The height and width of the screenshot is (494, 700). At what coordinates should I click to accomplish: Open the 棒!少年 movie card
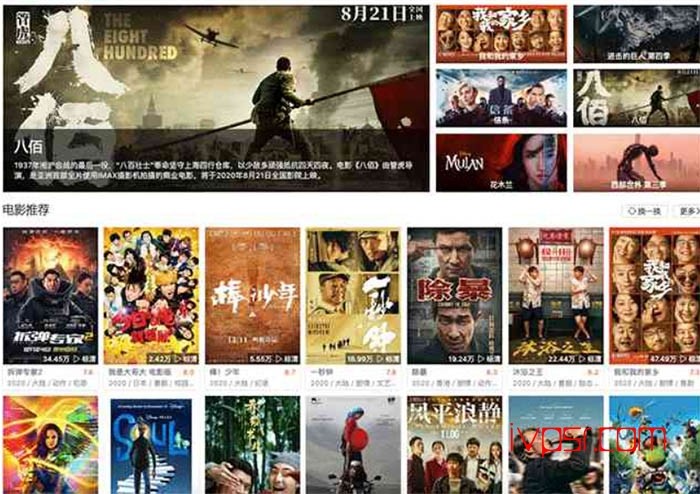[x=252, y=294]
